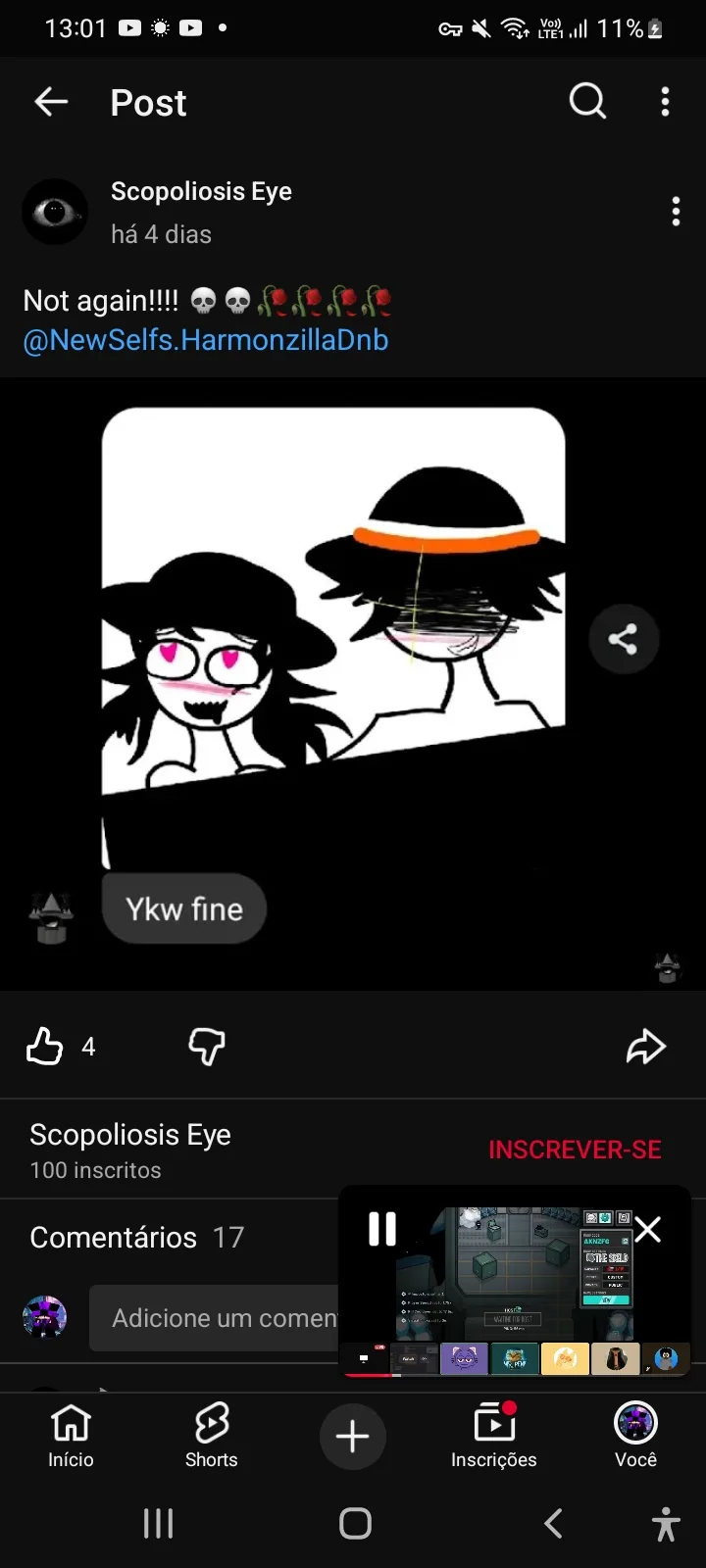Switch to the Shorts tab
The height and width of the screenshot is (1568, 706).
tap(212, 1436)
